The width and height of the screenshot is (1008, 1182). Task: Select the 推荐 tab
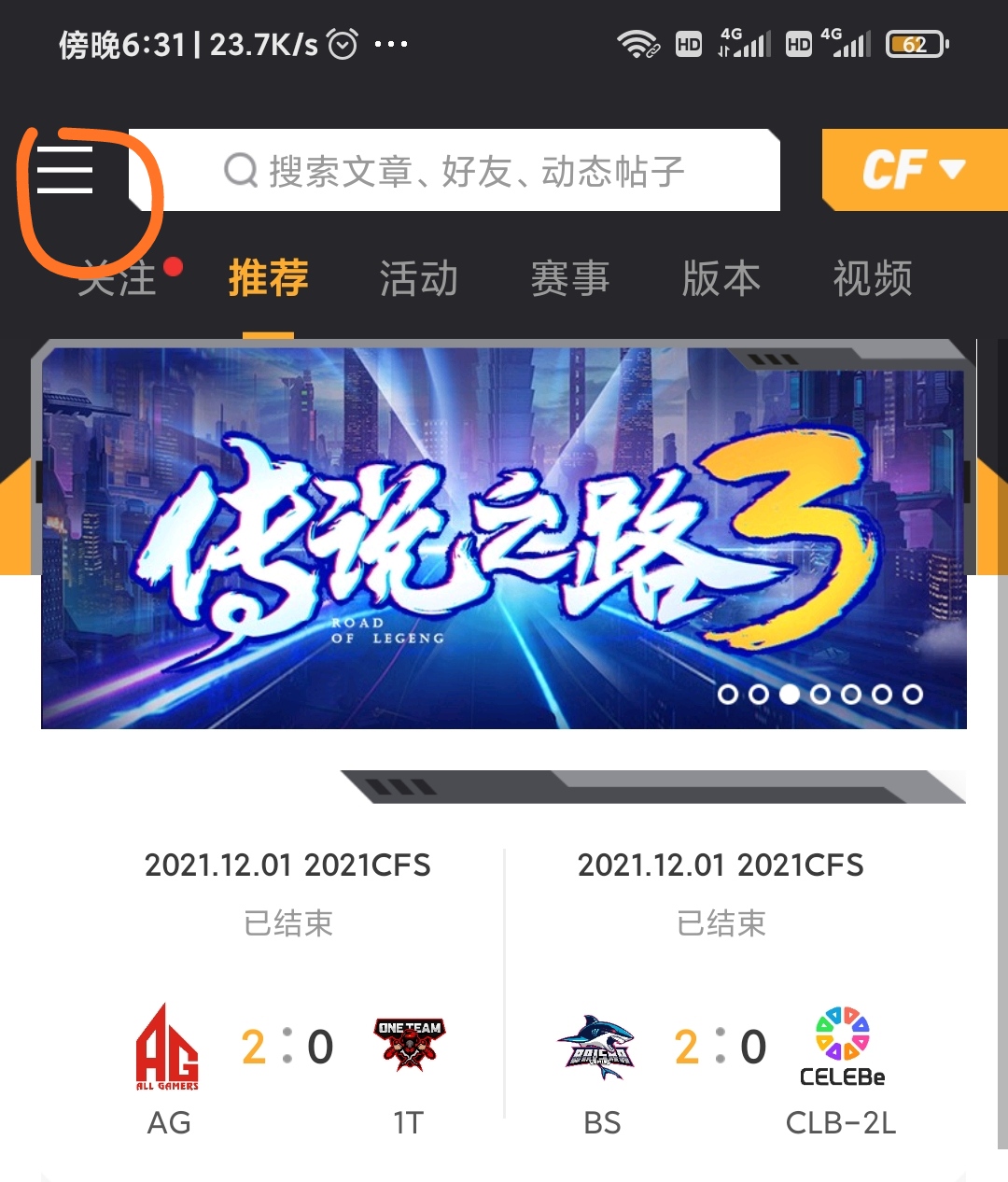268,278
